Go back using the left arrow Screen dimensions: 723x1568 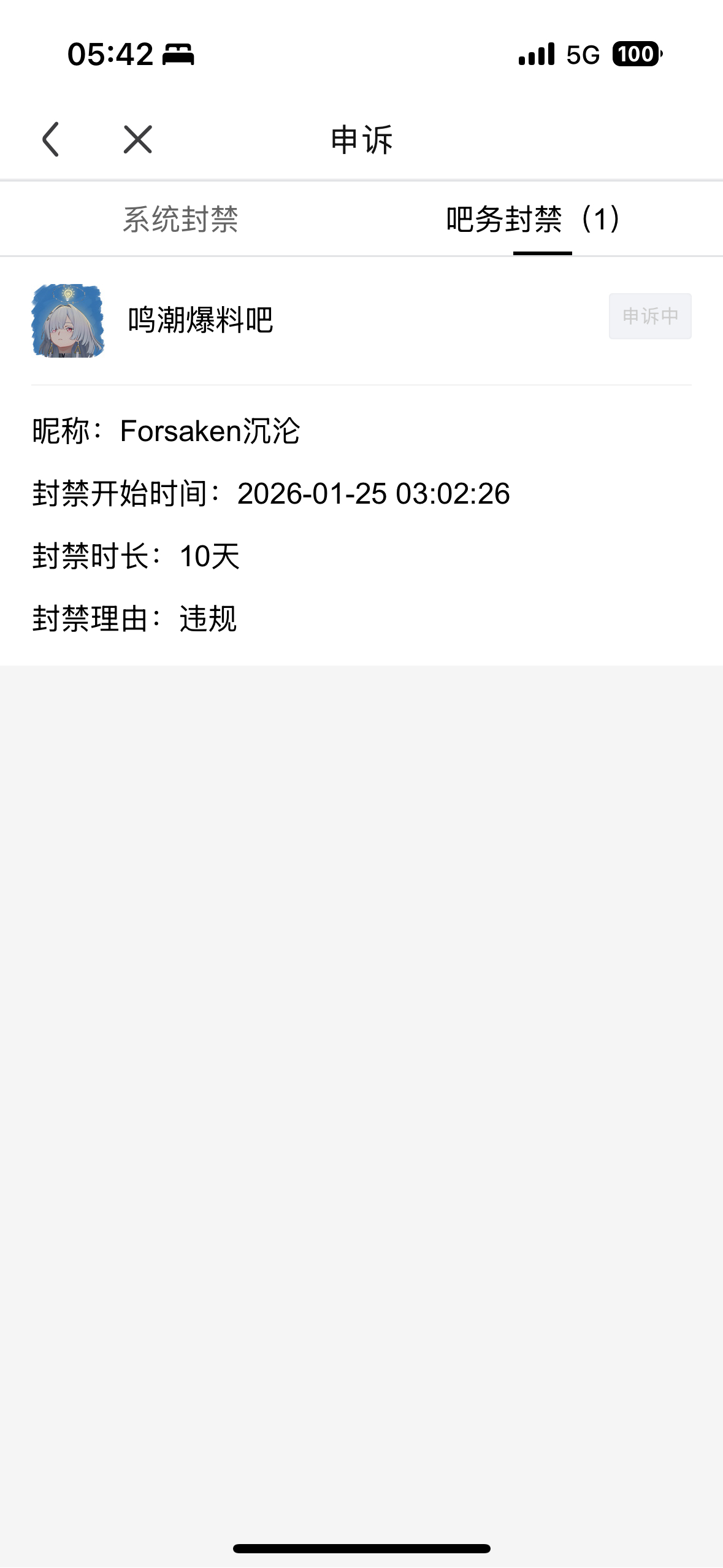(51, 139)
